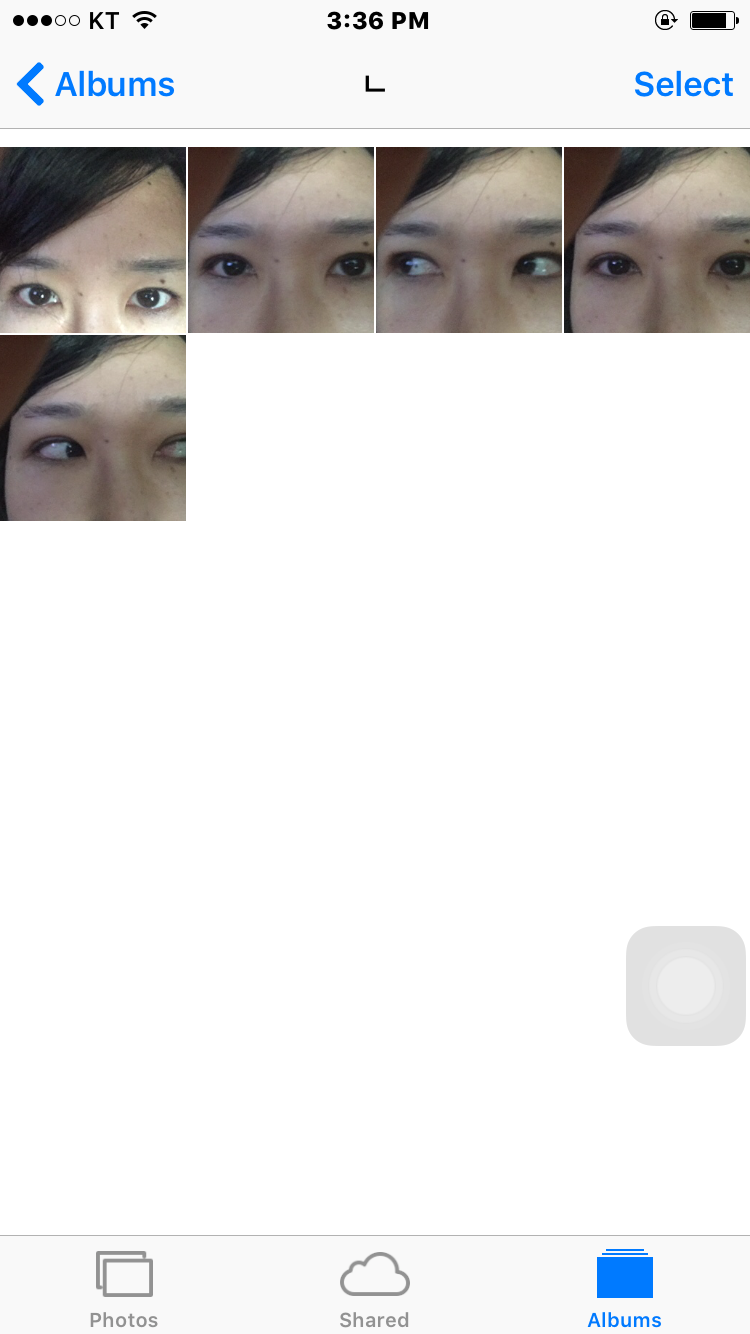Open the AssistiveTouch floating button
The image size is (750, 1334).
(x=686, y=986)
